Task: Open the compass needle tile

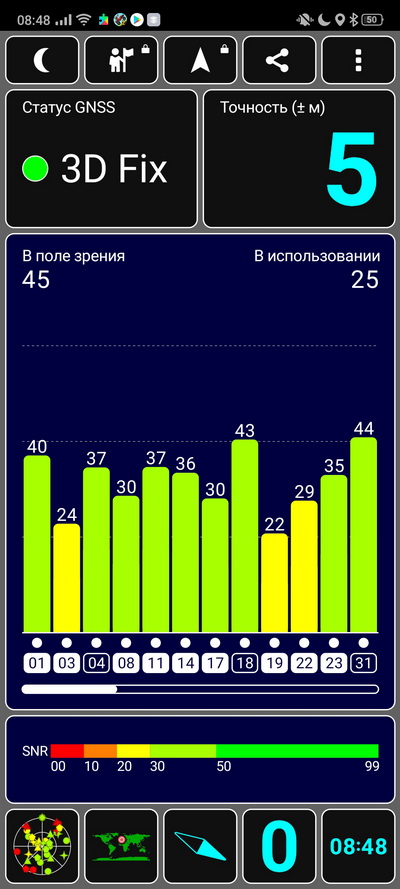Action: pyautogui.click(x=200, y=846)
